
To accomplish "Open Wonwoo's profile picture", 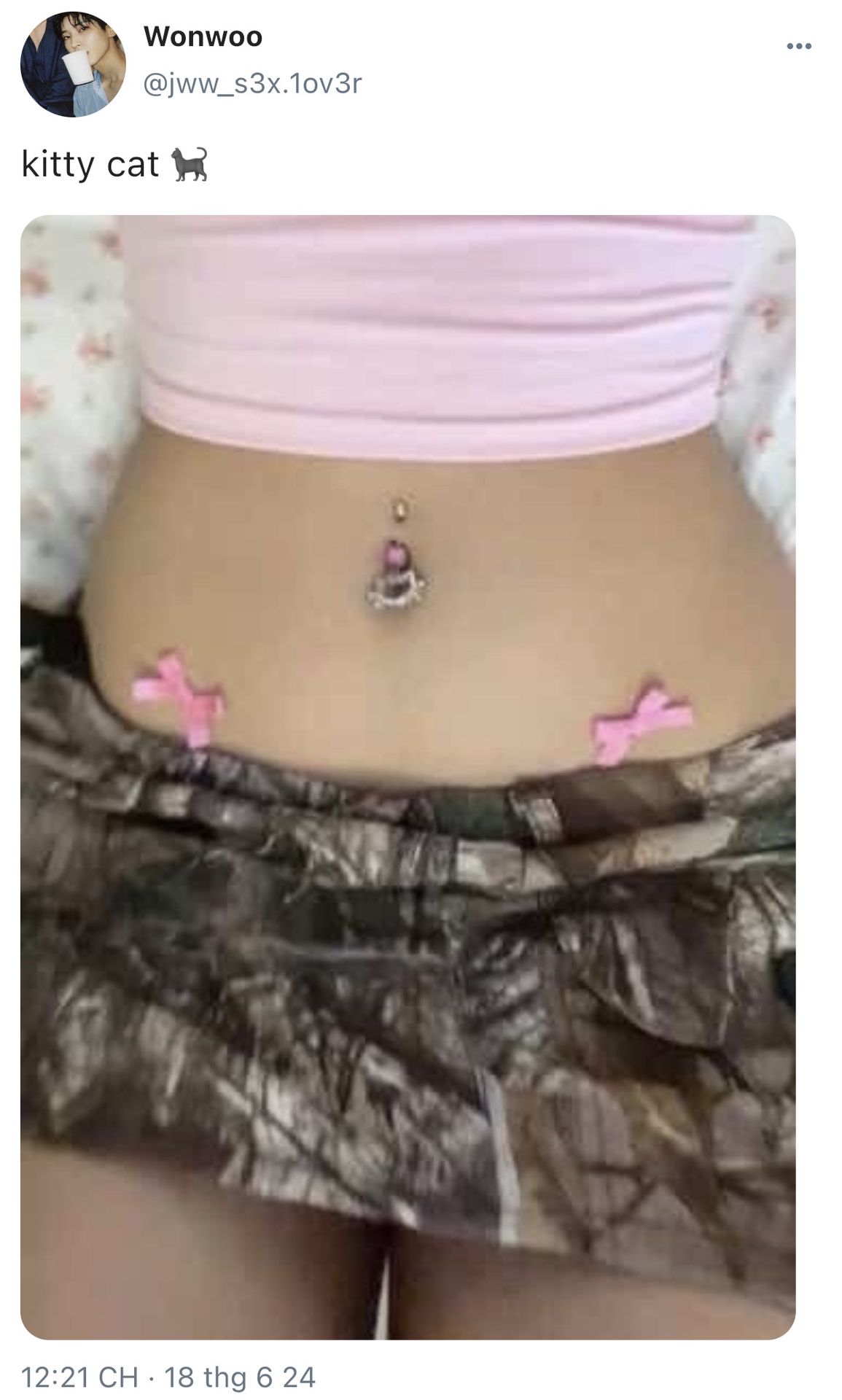I will click(x=72, y=64).
